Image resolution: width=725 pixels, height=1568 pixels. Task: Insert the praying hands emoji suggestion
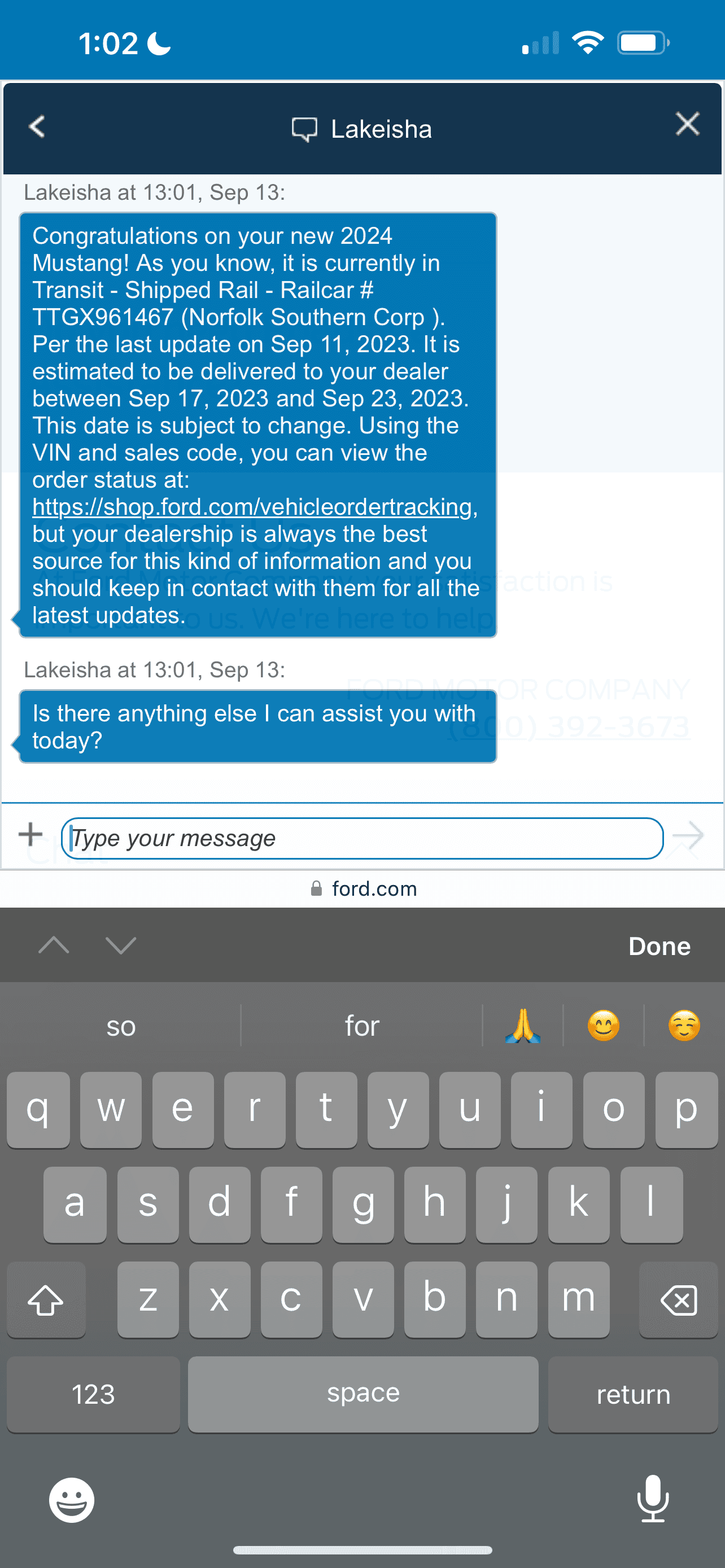(522, 1026)
